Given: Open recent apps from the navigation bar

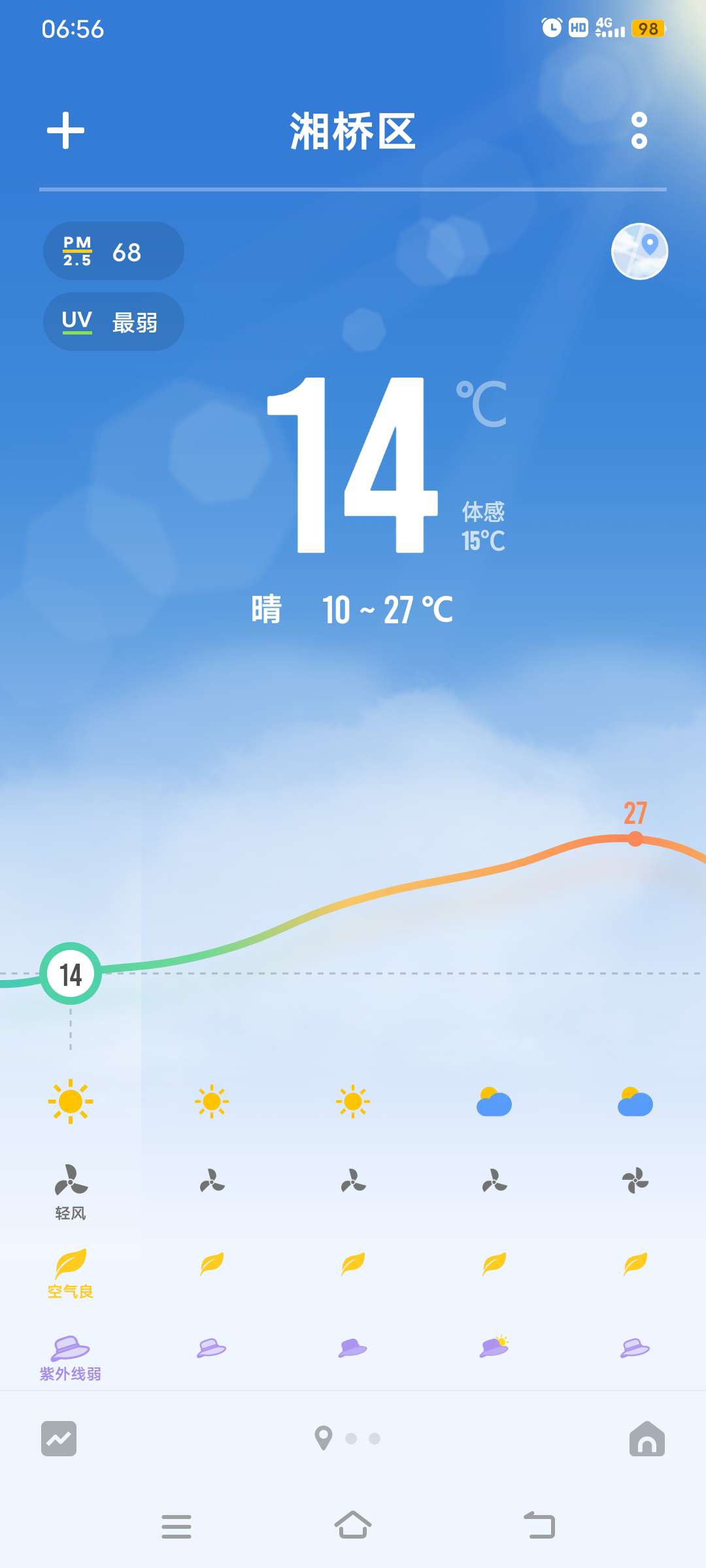Looking at the screenshot, I should click(x=176, y=1526).
